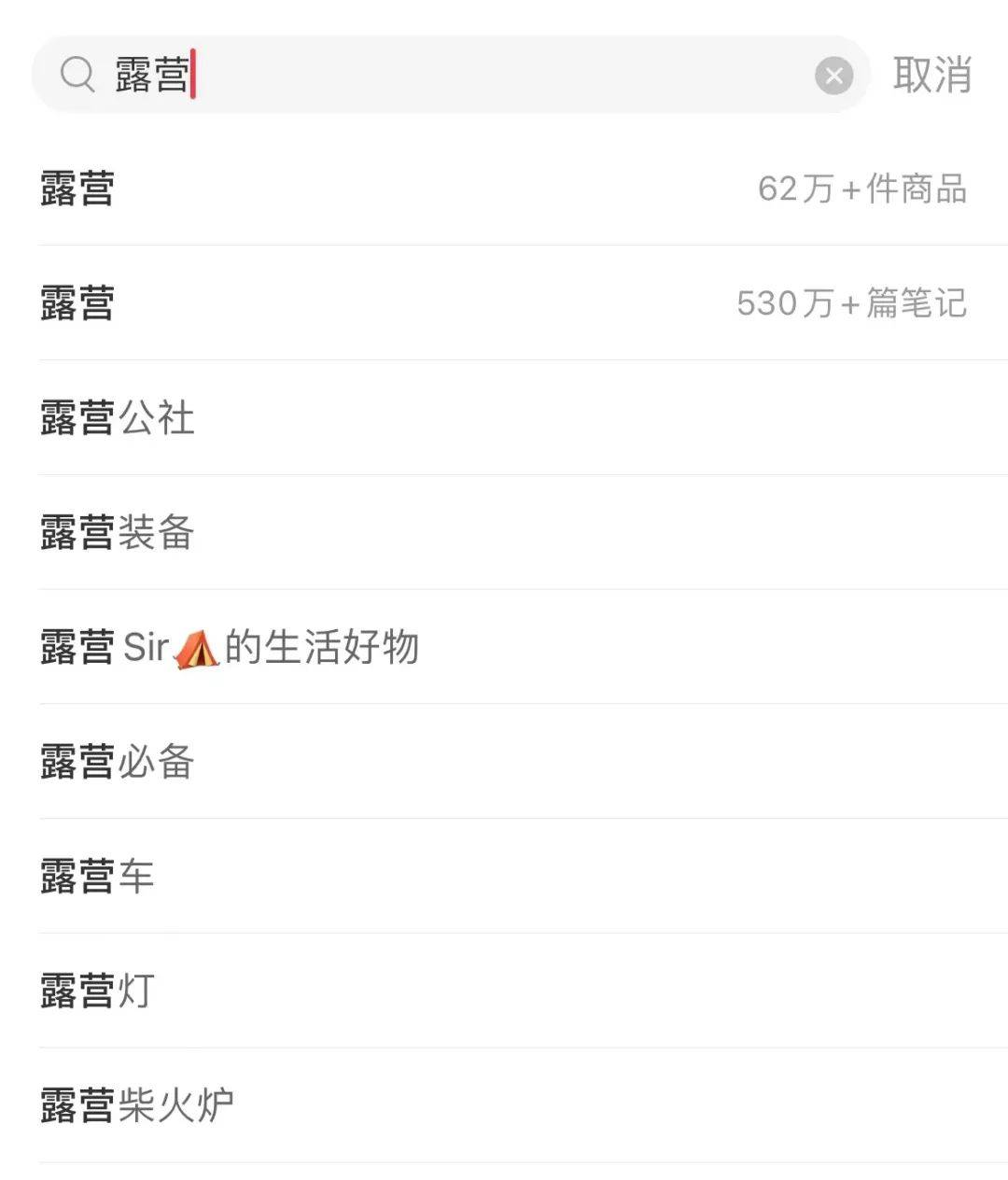Viewport: 1008px width, 1180px height.
Task: Clear the search text with the X icon
Action: tap(833, 76)
